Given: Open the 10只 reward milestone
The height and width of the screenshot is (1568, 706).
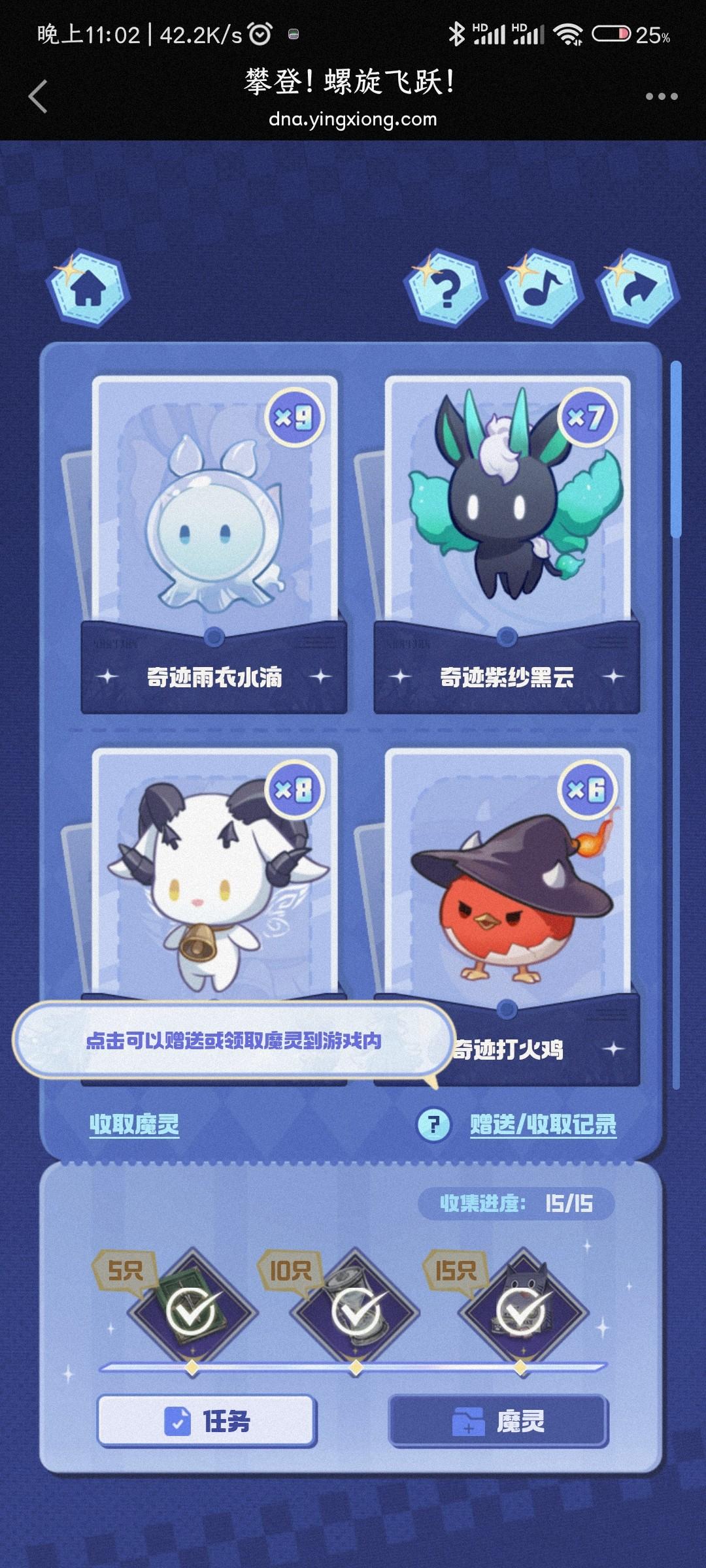Looking at the screenshot, I should click(x=356, y=1311).
